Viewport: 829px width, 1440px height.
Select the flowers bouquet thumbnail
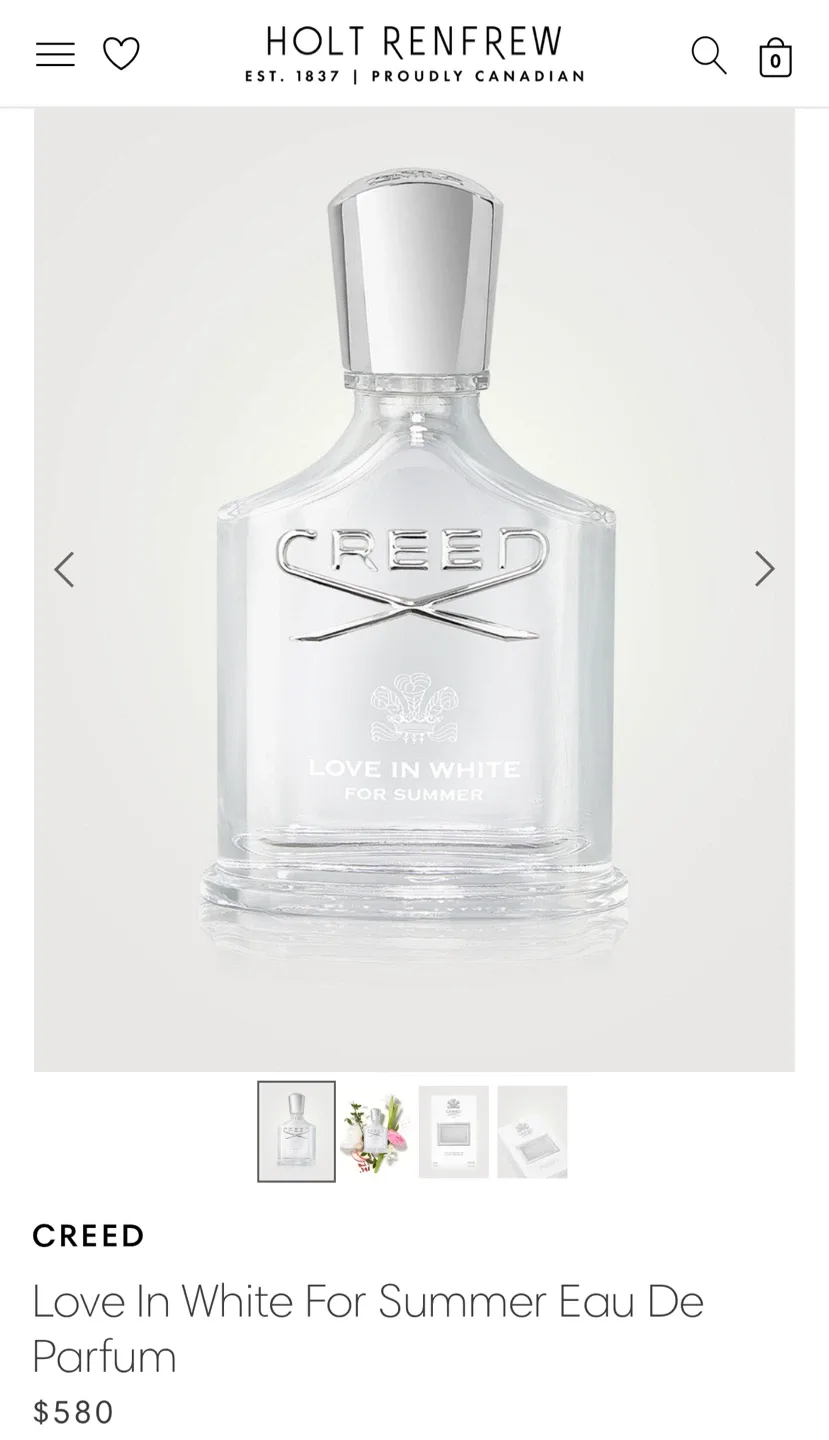tap(375, 1131)
